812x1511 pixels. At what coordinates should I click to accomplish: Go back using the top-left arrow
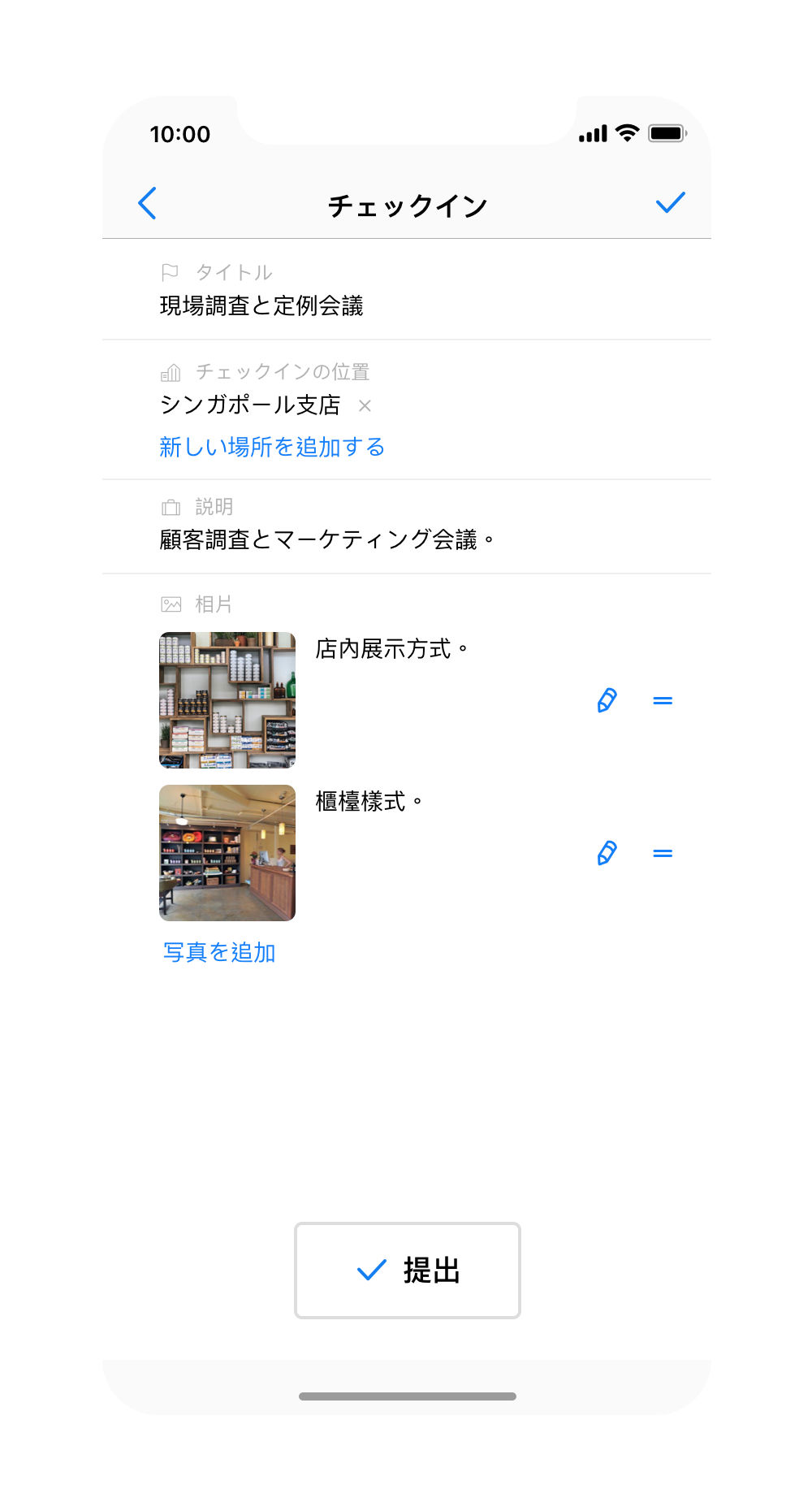(x=147, y=203)
